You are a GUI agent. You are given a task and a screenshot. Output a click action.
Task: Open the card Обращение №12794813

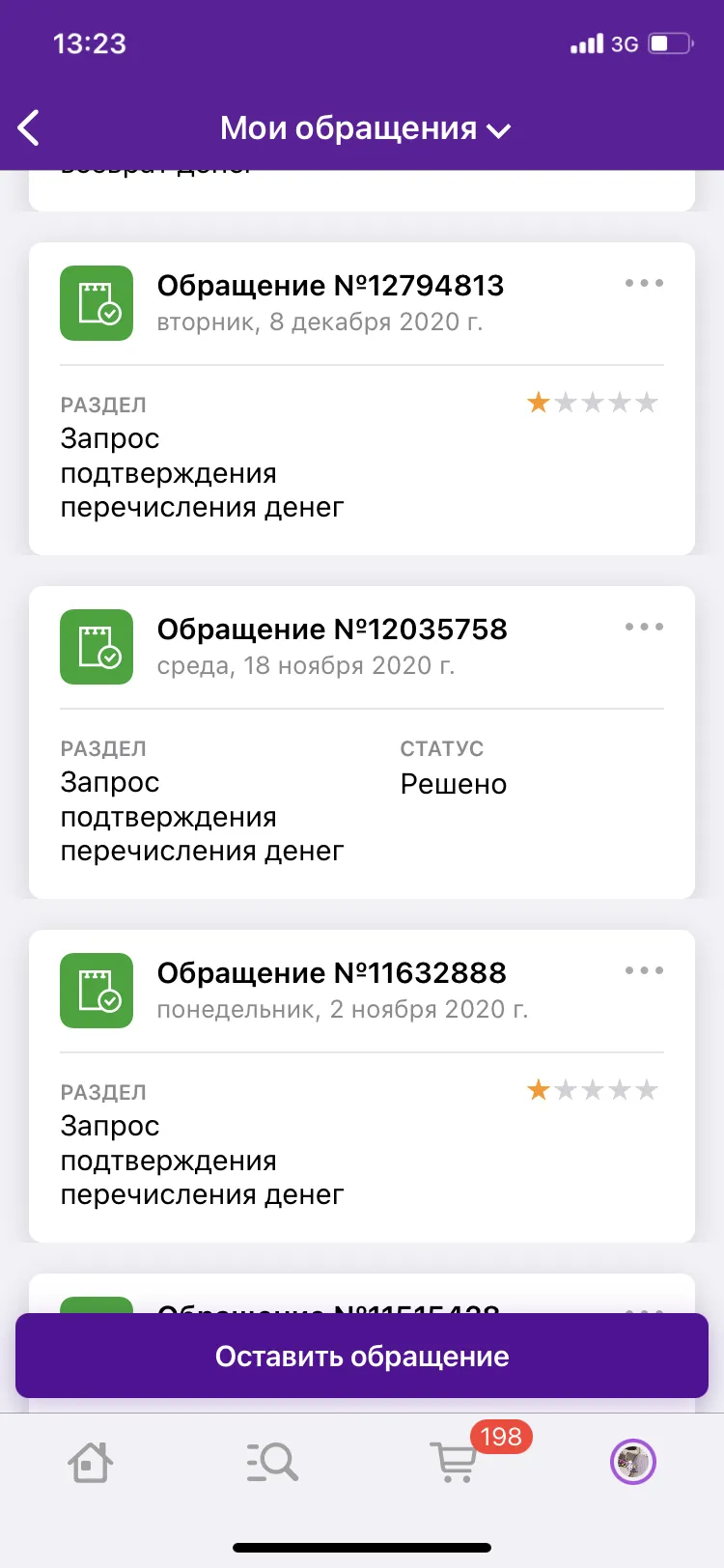362,398
